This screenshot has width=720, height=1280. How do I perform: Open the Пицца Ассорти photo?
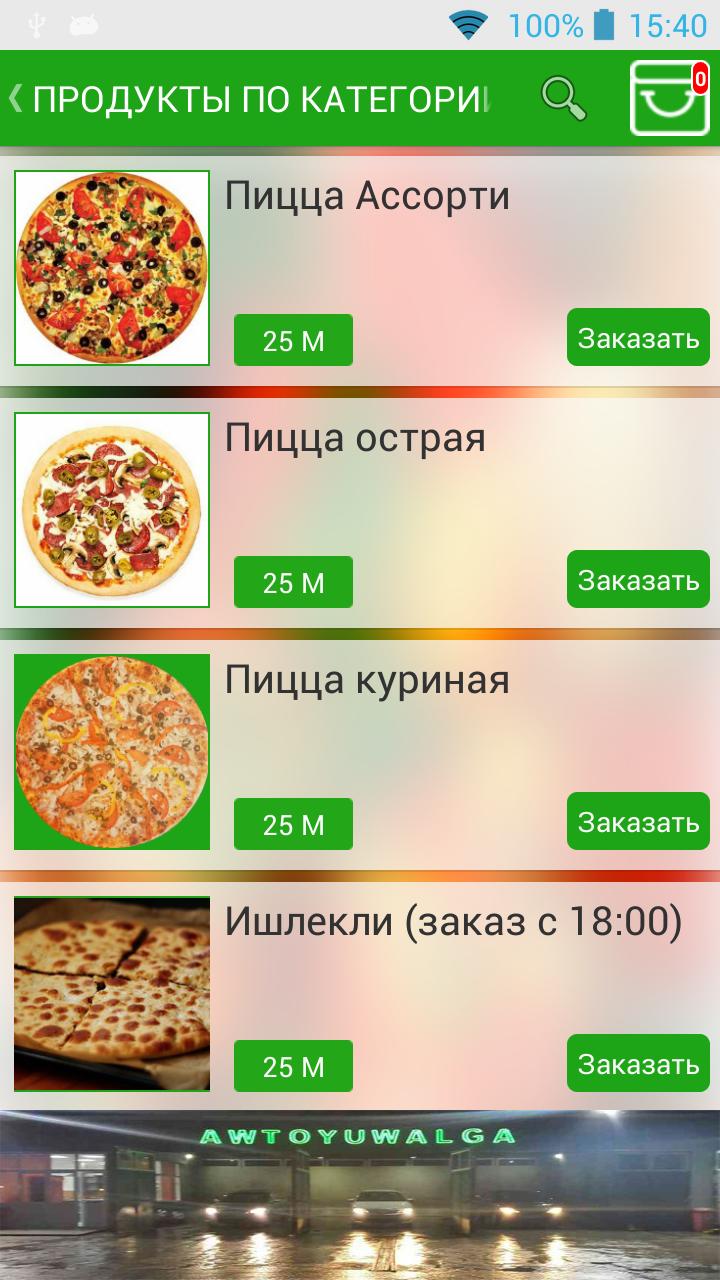[x=111, y=267]
